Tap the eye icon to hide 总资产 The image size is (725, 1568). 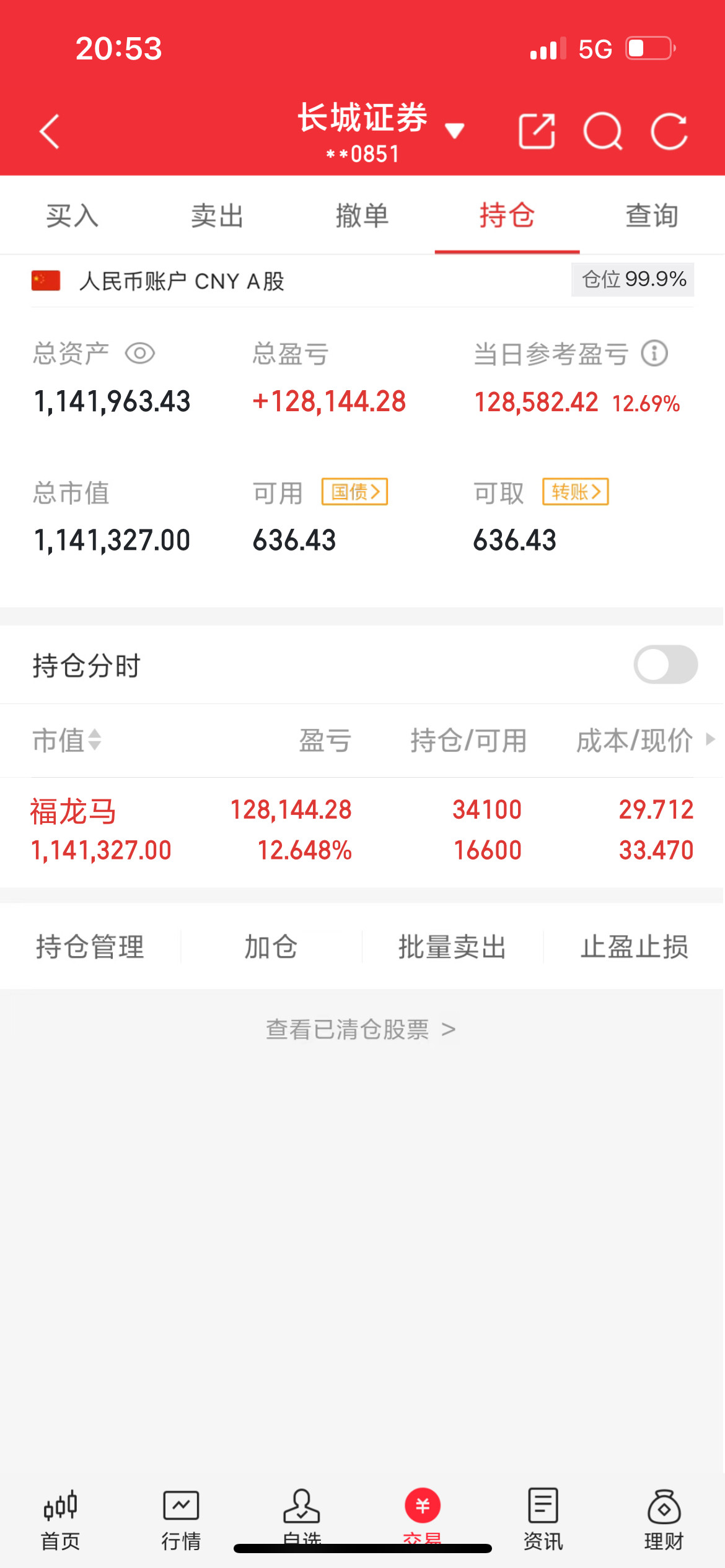[x=141, y=353]
